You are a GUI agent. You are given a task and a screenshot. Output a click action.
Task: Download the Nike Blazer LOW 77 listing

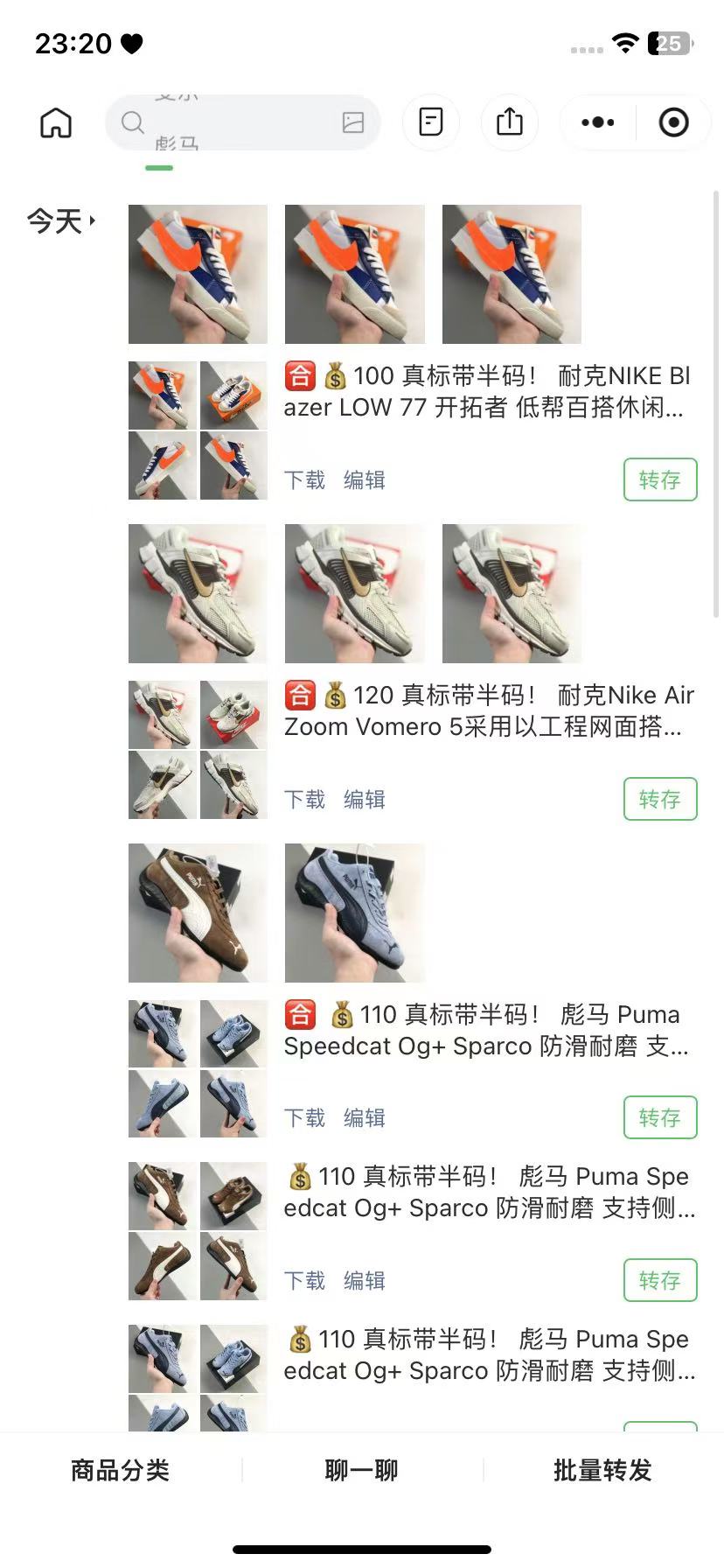[304, 479]
